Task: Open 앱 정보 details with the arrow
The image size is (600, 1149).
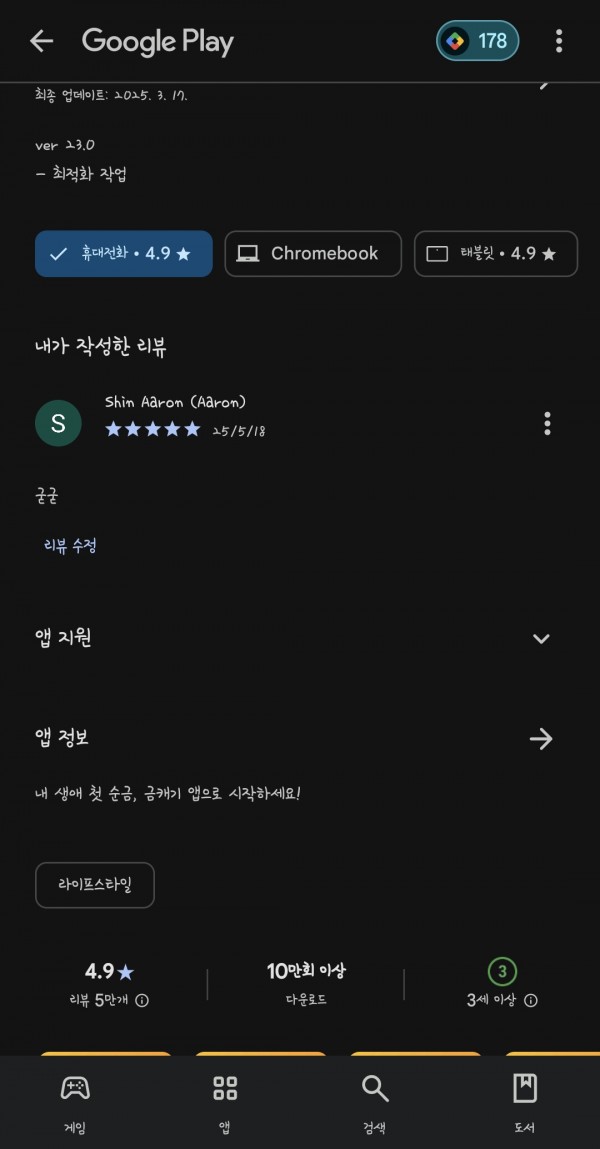Action: coord(541,739)
